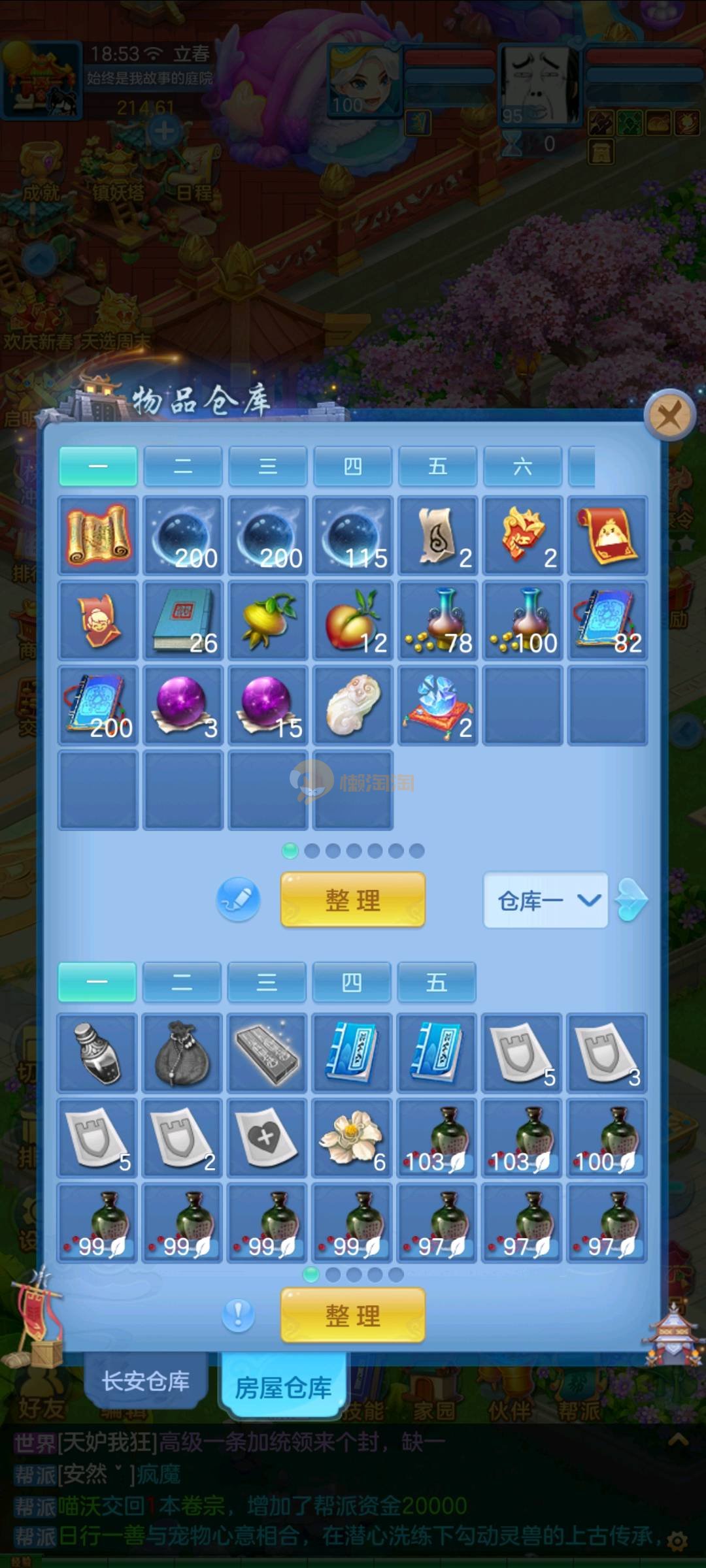Select the white flower item with count 6
706x1568 pixels.
[352, 1137]
